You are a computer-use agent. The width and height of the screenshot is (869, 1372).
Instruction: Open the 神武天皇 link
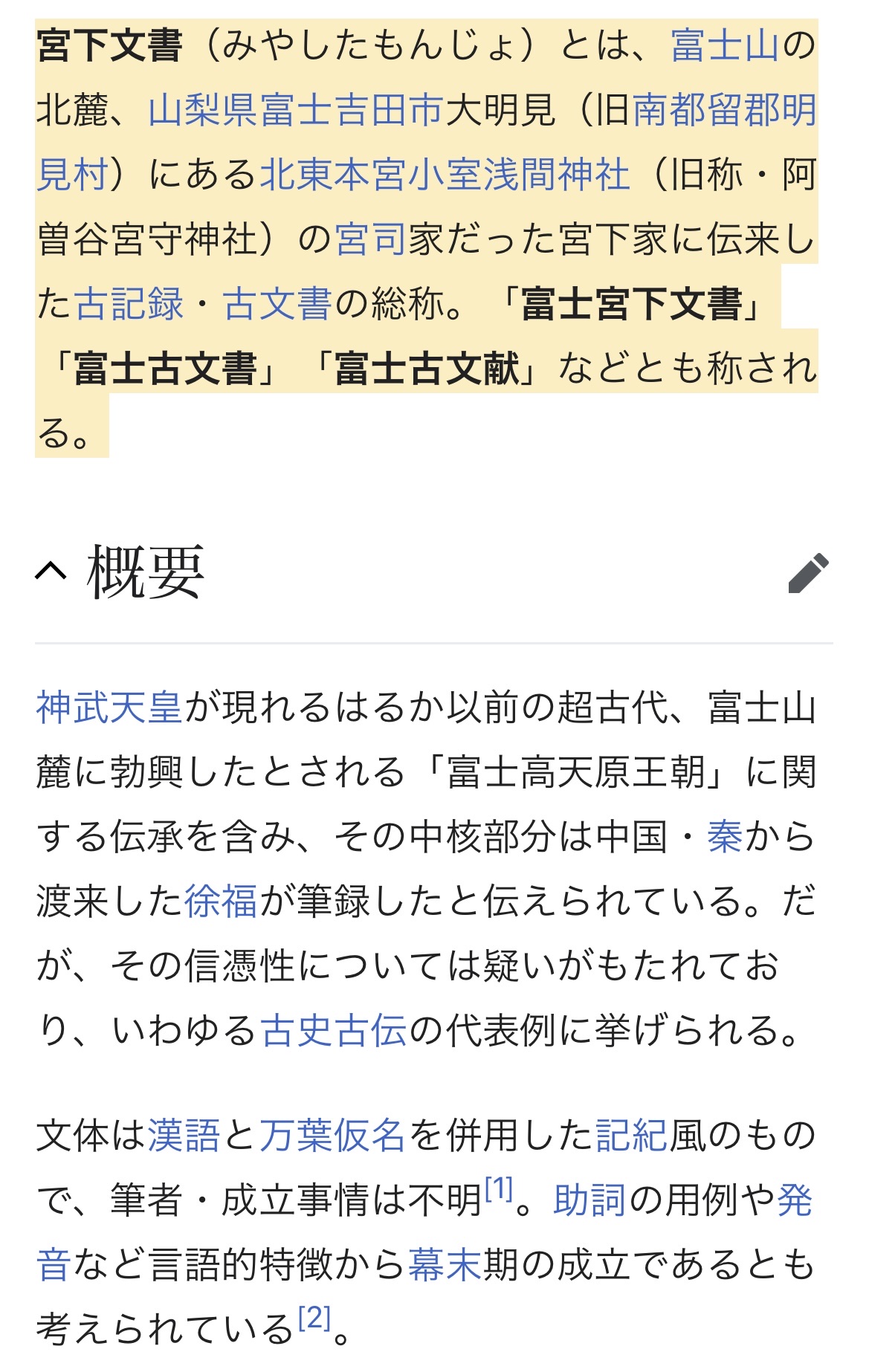[109, 707]
